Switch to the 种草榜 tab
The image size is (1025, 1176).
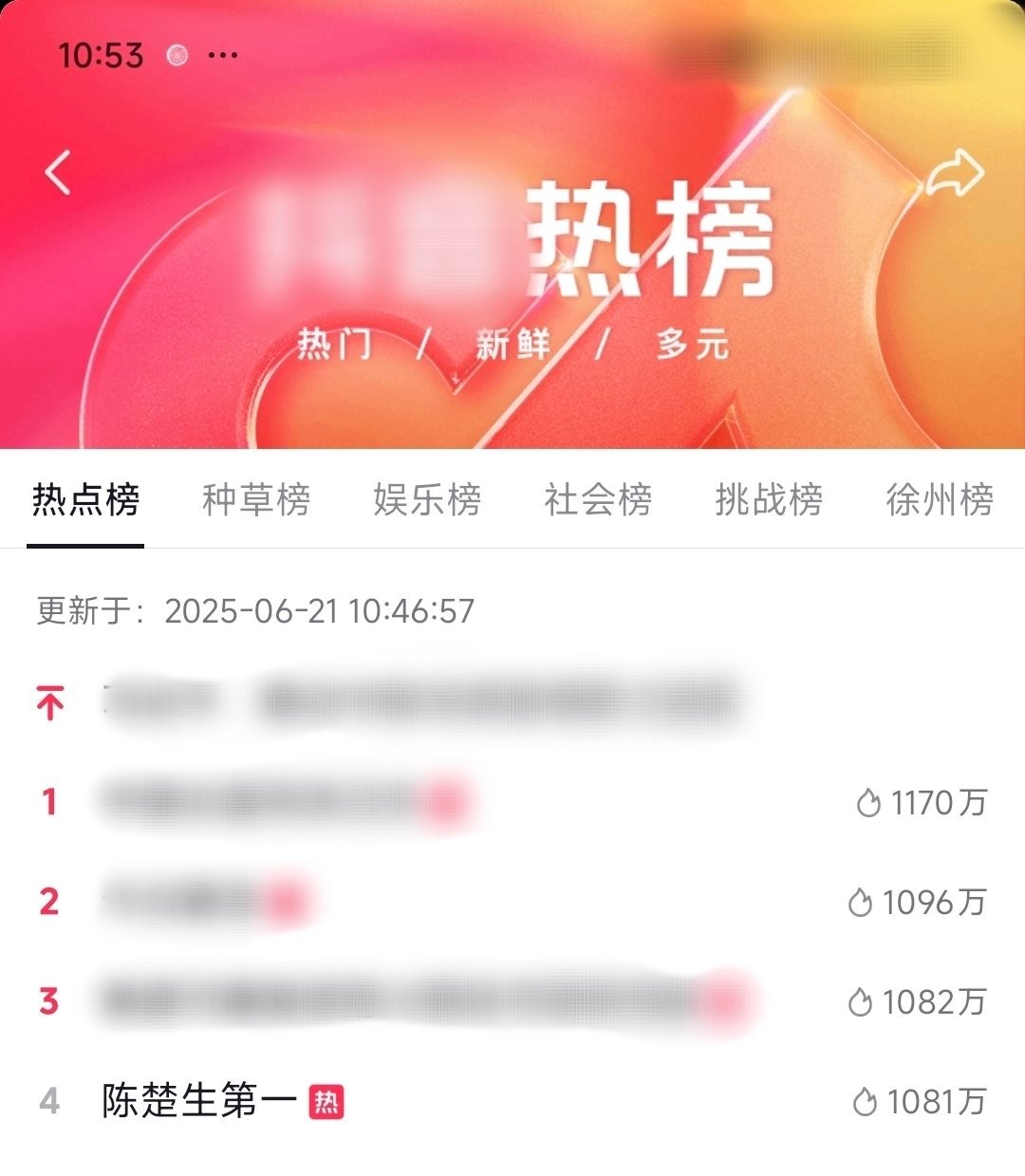(x=257, y=500)
